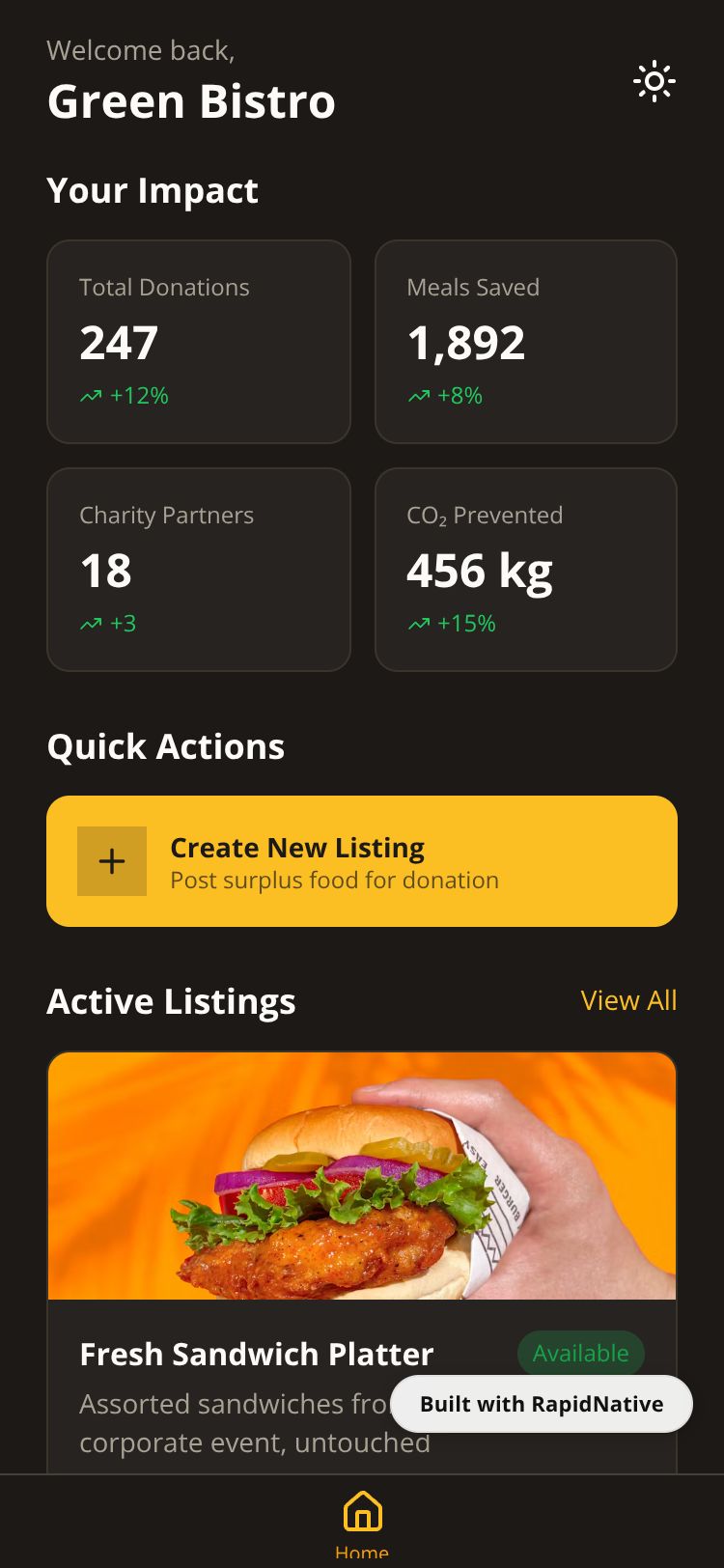Toggle the light theme sun icon
Image resolution: width=724 pixels, height=1568 pixels.
click(x=654, y=82)
